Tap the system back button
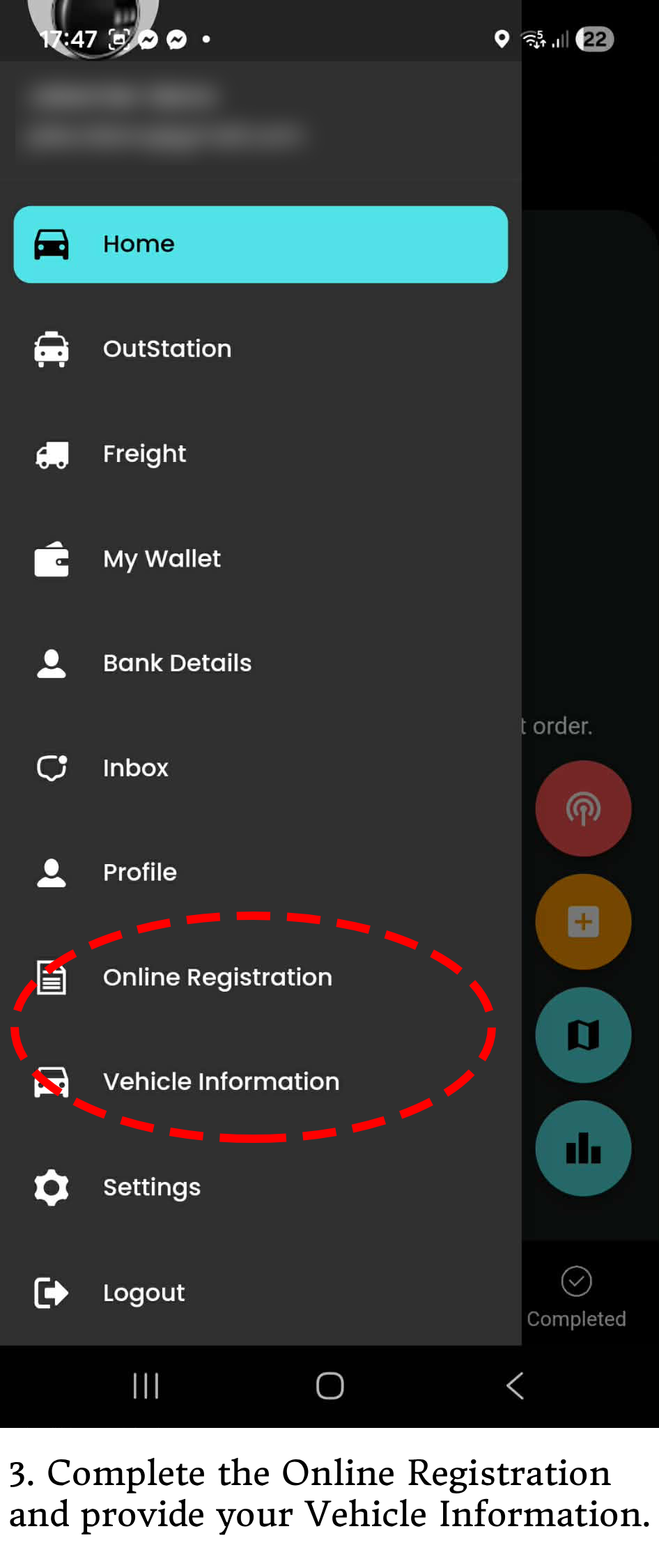 point(515,1385)
